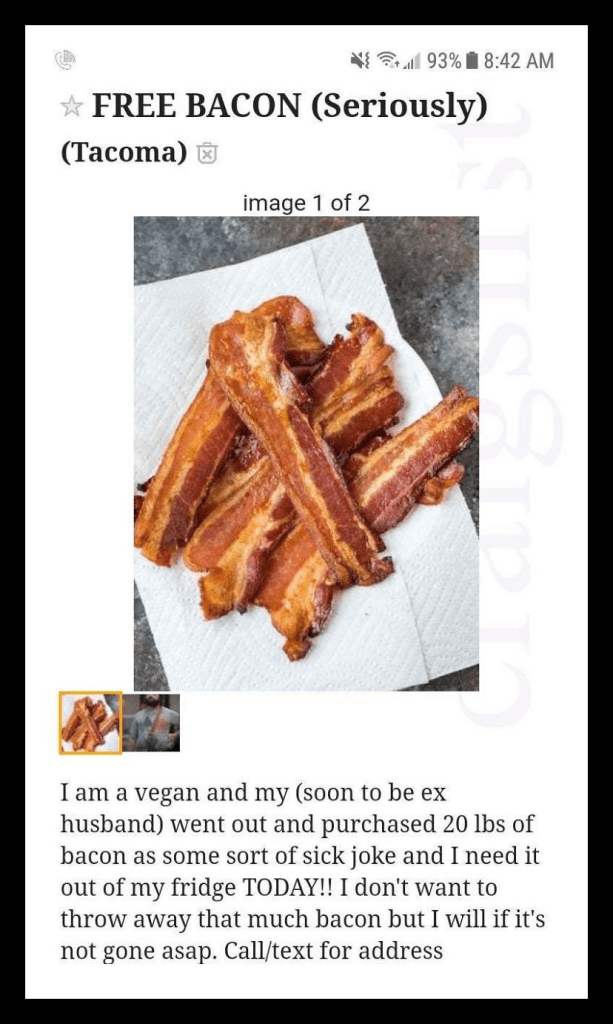
Task: View the second thumbnail showing a man
Action: tap(151, 722)
